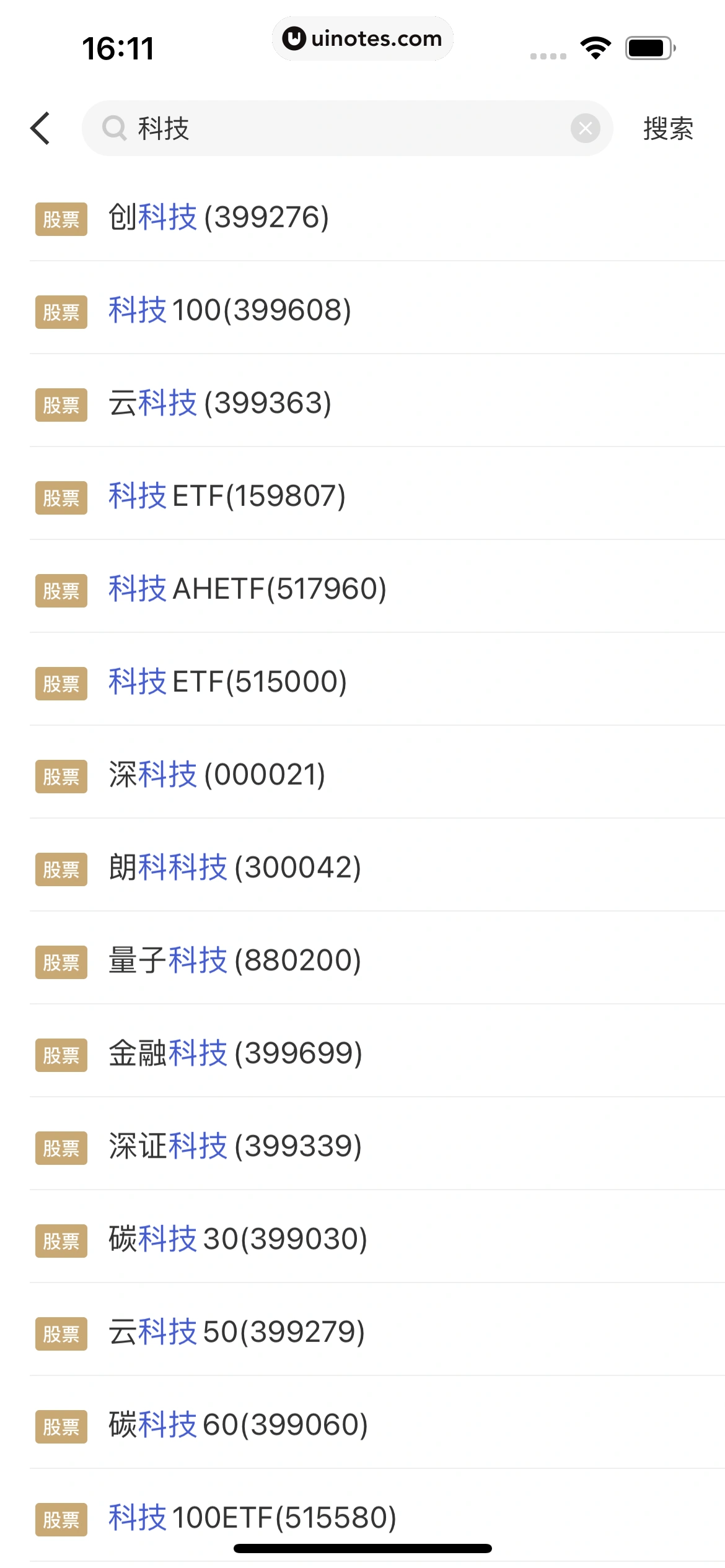Select 科技AHETF (517960)
725x1568 pixels.
(x=247, y=589)
